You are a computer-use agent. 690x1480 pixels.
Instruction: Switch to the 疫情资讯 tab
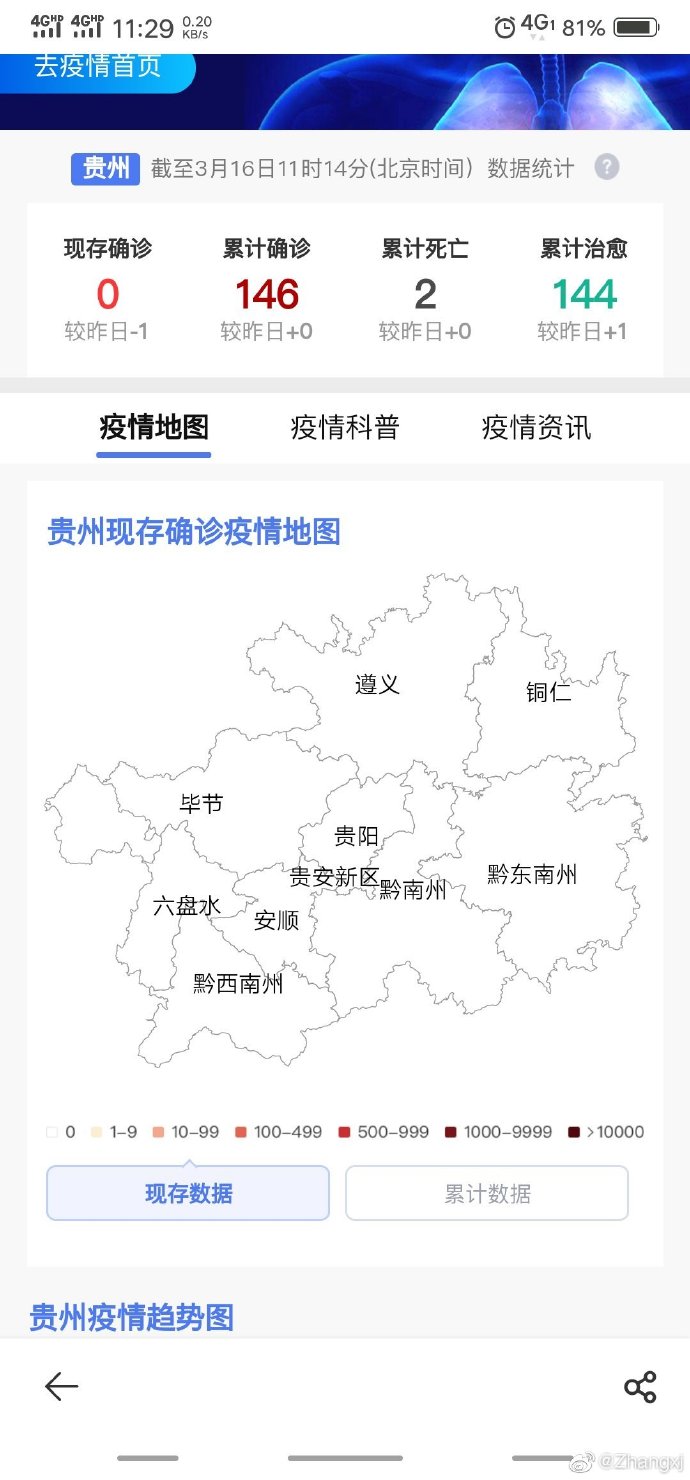pos(536,427)
